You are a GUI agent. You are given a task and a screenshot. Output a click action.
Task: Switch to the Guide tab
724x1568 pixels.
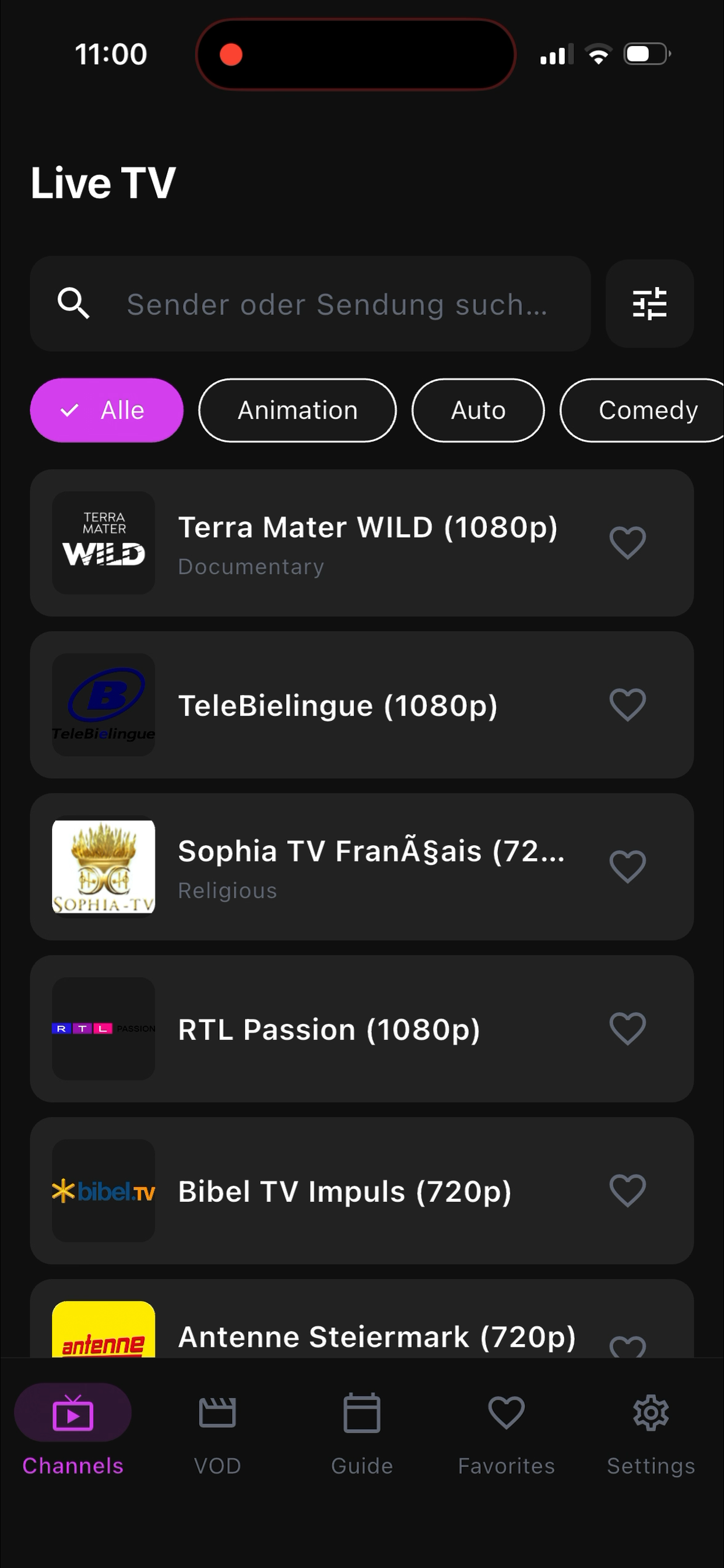tap(361, 1437)
